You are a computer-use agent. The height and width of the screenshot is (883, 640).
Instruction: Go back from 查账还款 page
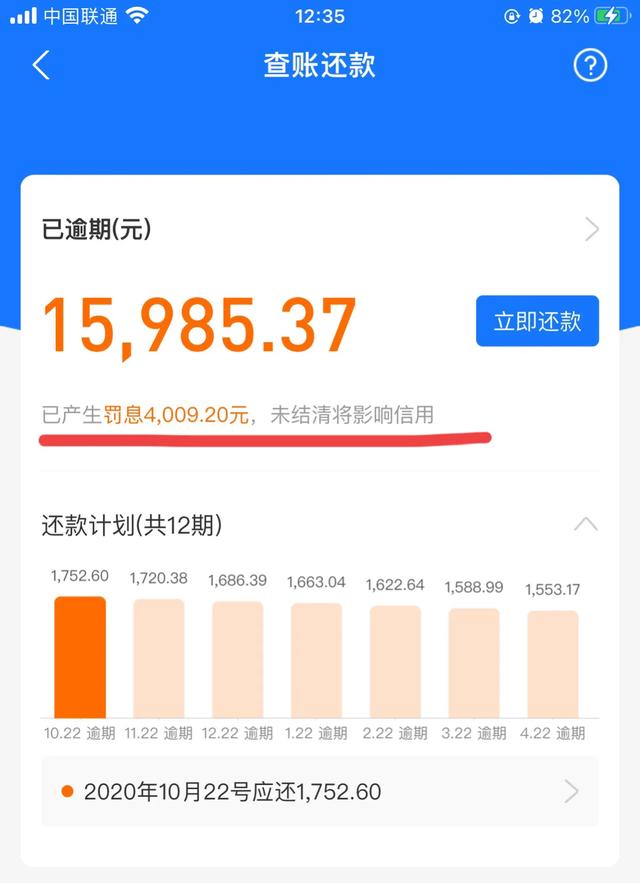(x=41, y=66)
